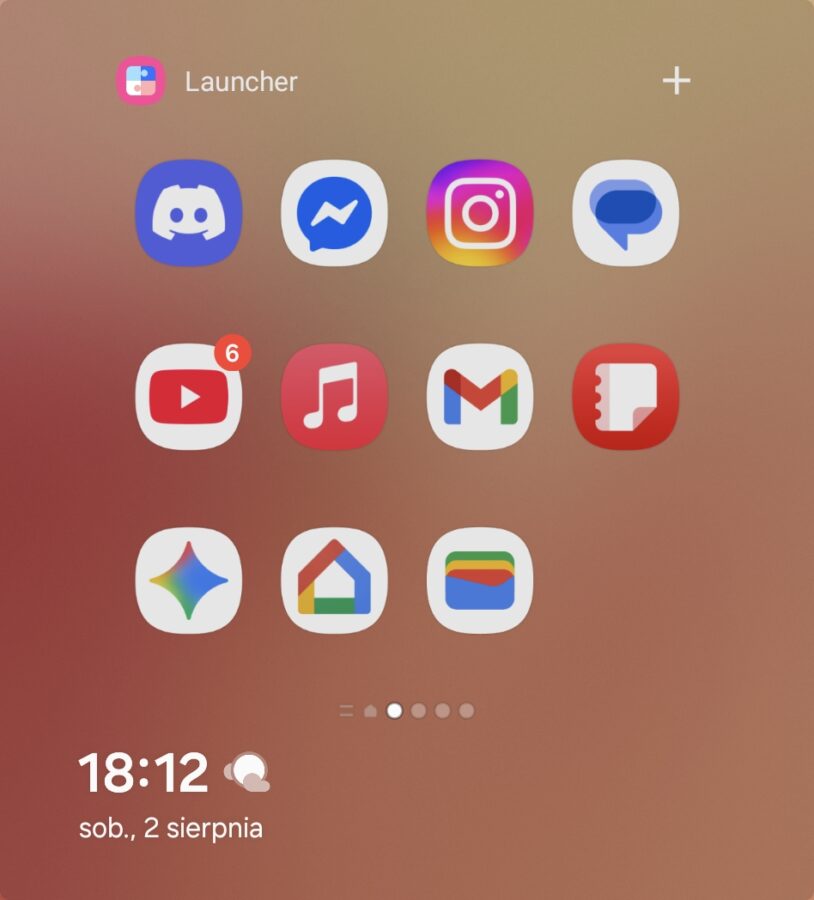Open the red notes app
814x900 pixels.
pyautogui.click(x=626, y=397)
